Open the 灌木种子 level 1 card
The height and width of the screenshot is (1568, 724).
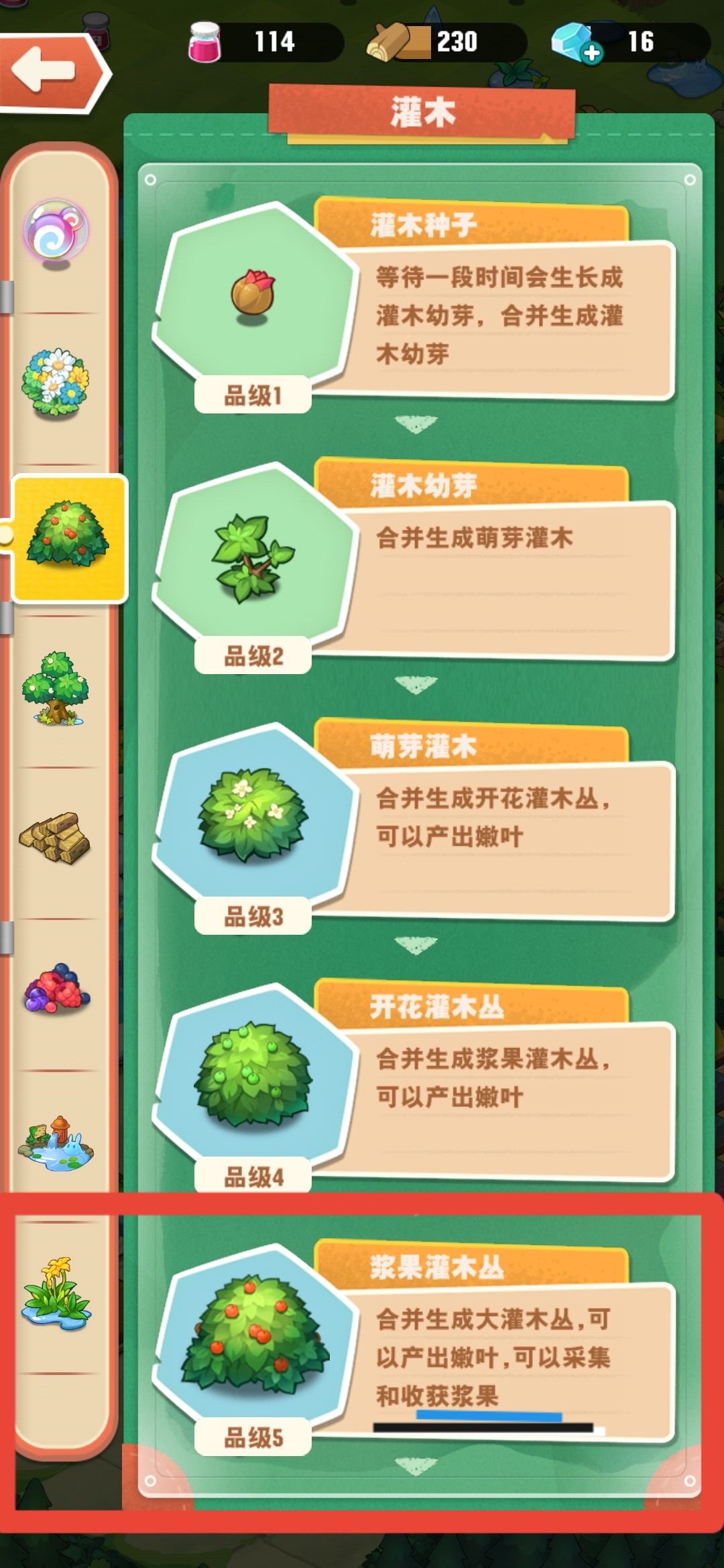[416, 302]
